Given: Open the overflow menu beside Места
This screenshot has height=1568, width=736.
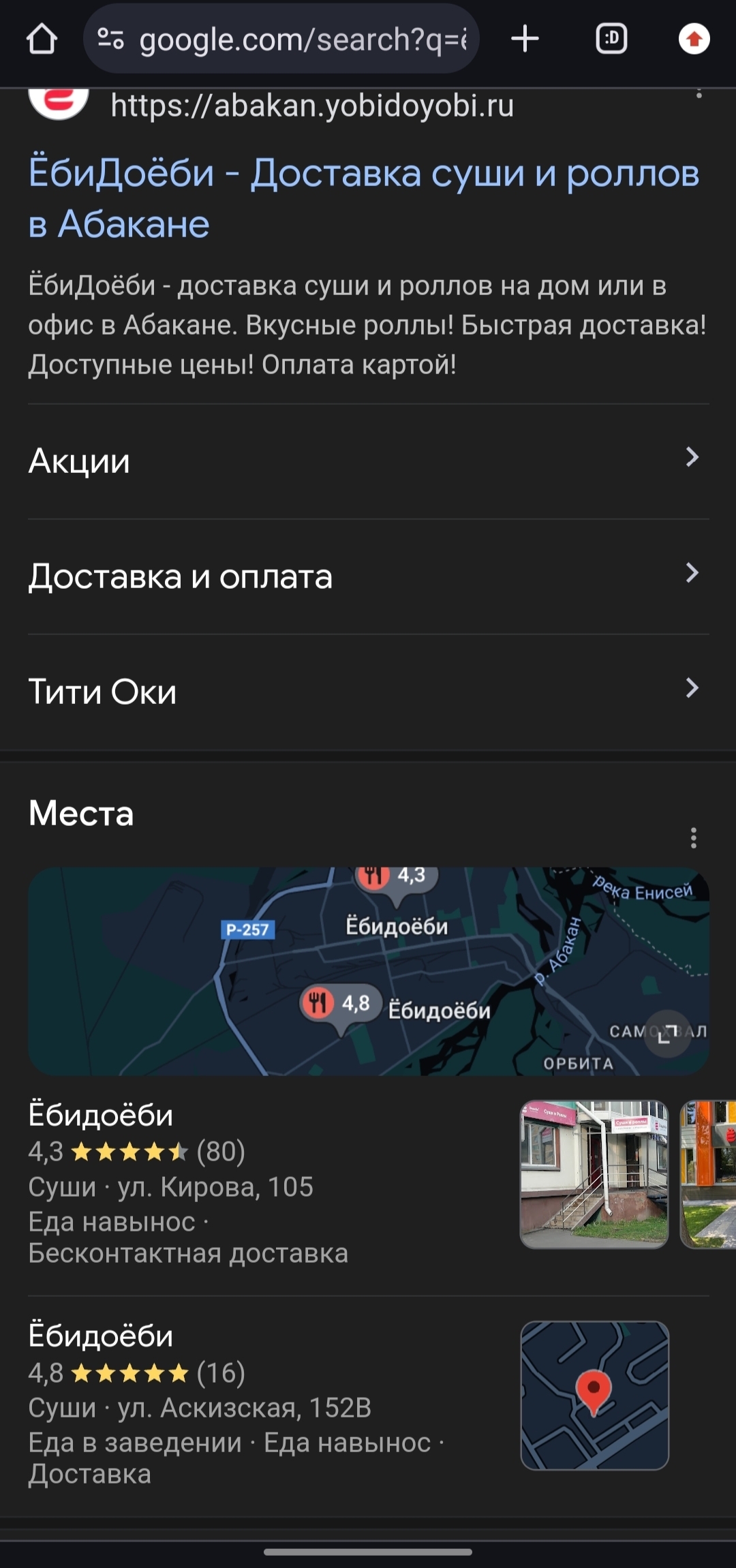Looking at the screenshot, I should point(693,837).
